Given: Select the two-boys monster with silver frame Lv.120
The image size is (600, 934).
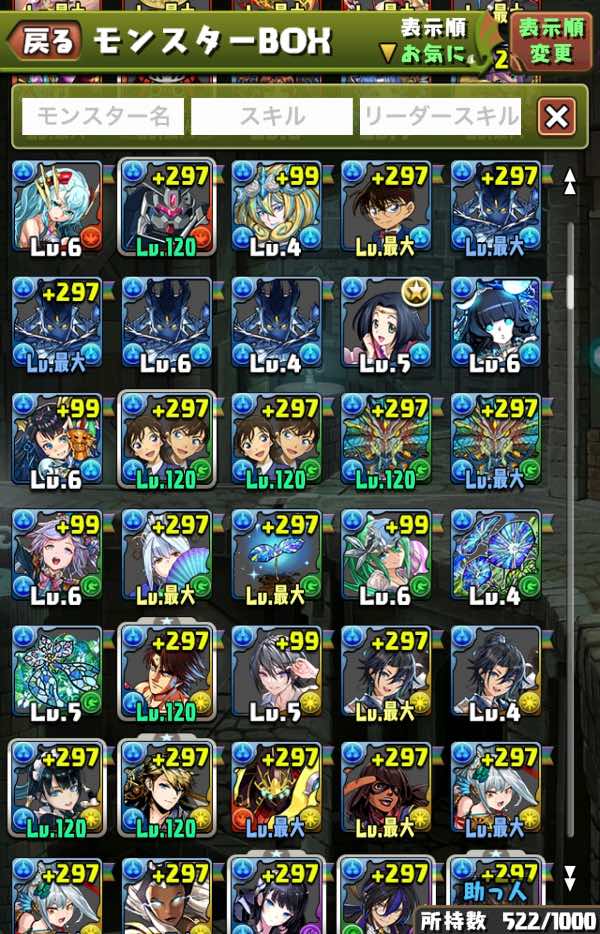Looking at the screenshot, I should click(166, 441).
